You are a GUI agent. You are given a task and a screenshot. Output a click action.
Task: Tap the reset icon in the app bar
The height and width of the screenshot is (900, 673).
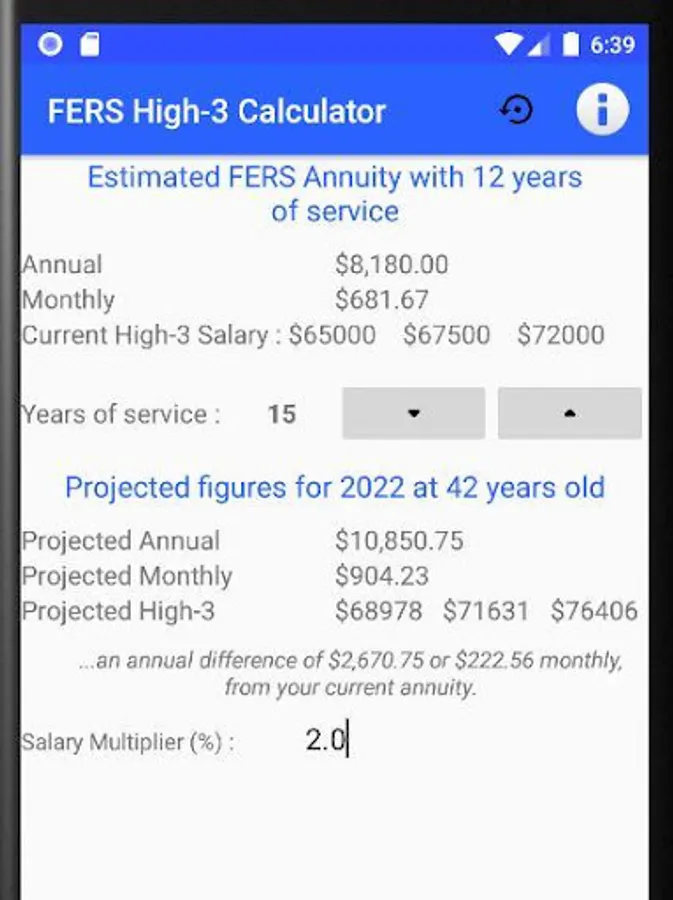pos(516,110)
